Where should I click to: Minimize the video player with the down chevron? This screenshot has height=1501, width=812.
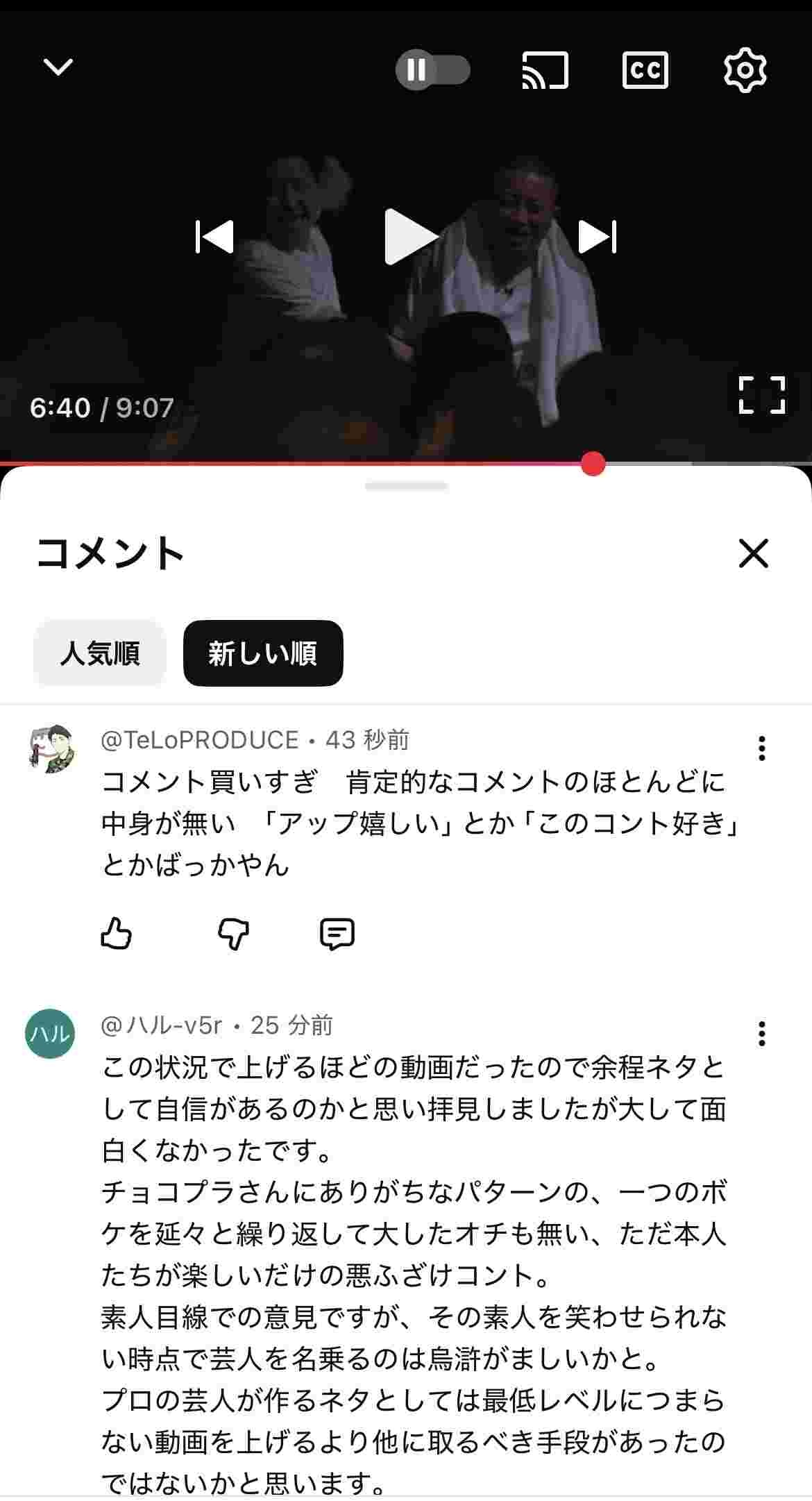(x=58, y=67)
